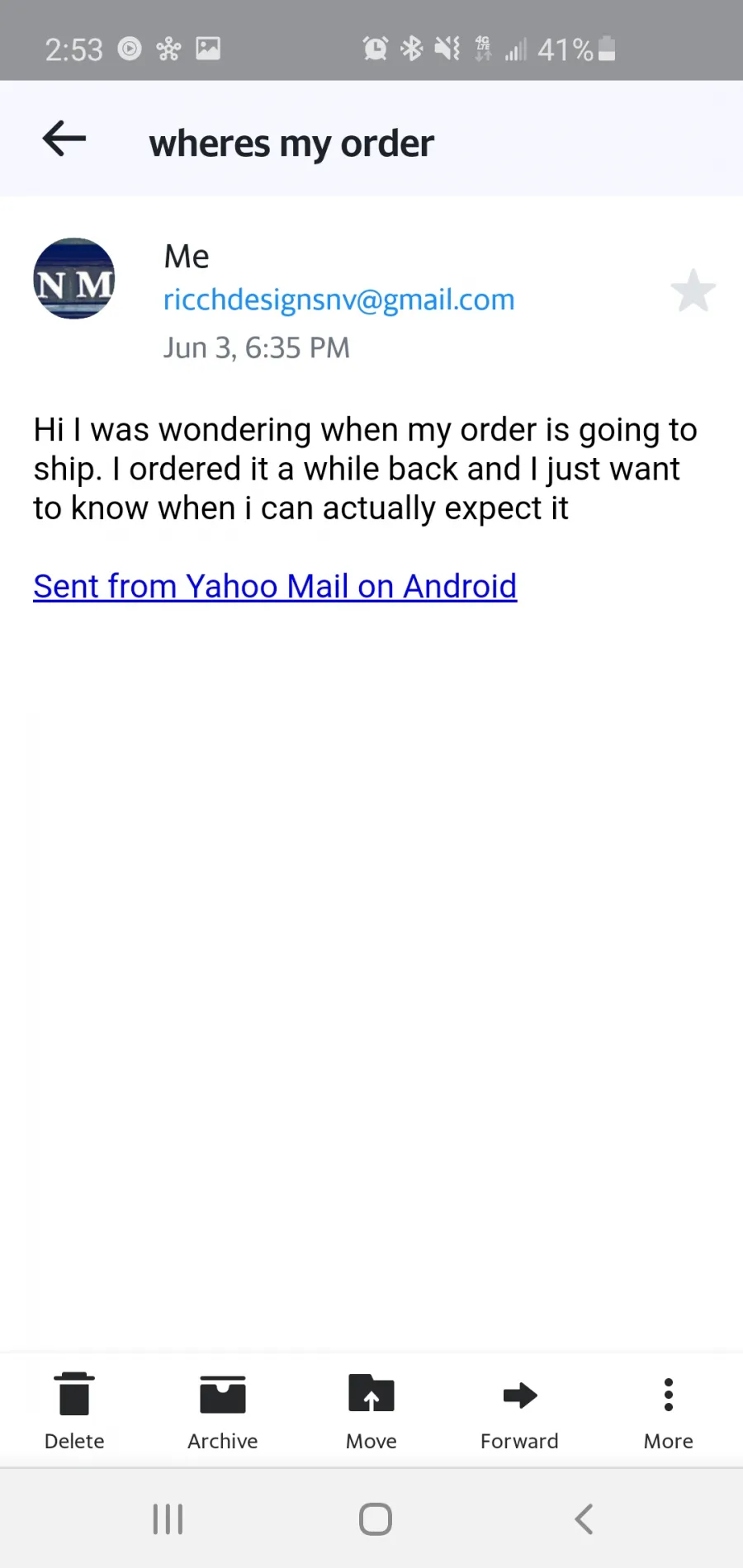The height and width of the screenshot is (1568, 743).
Task: Forward this email
Action: (x=520, y=1411)
